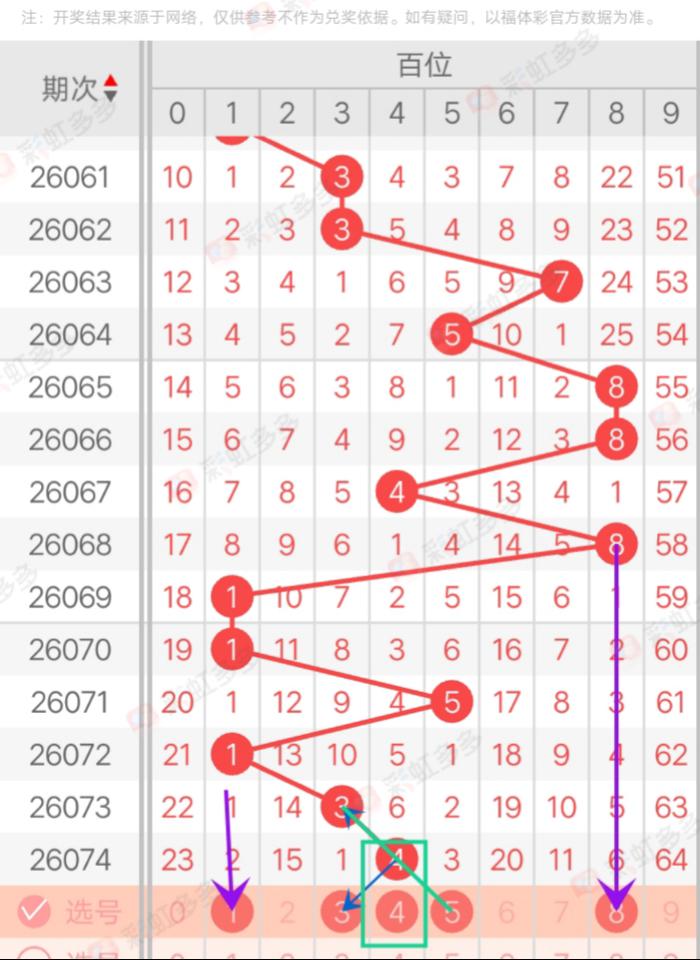Deselect number 1 in the 选号 row
Screen dimensions: 700x960
pyautogui.click(x=232, y=911)
